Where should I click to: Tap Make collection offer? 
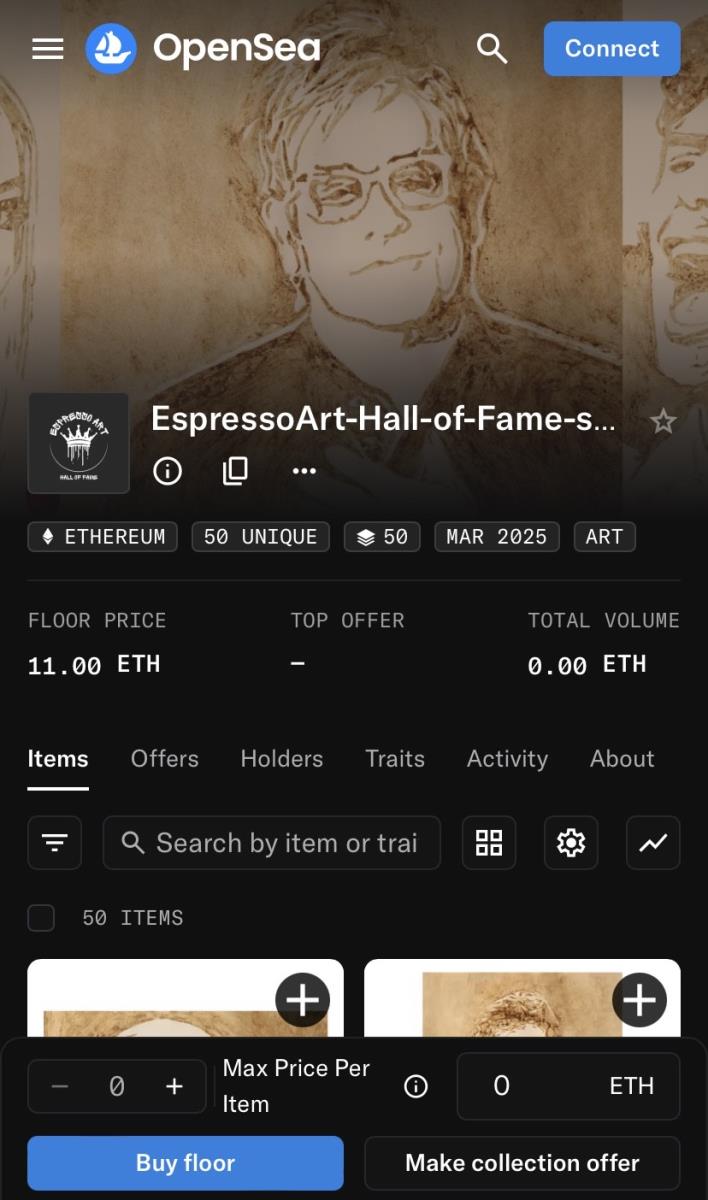tap(522, 1163)
